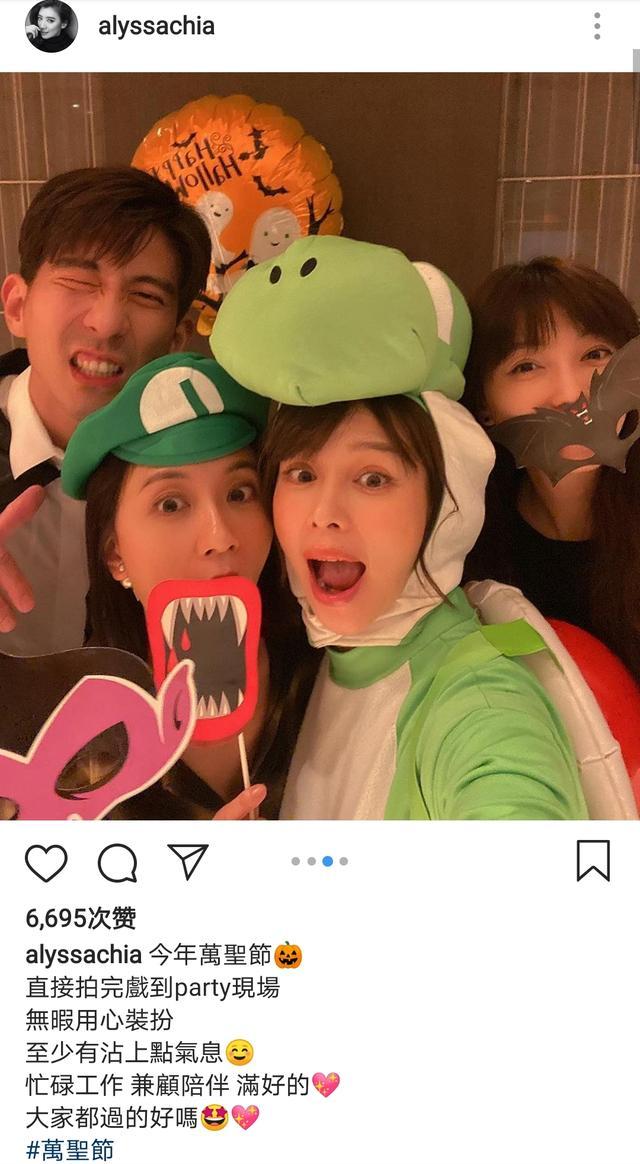Open alyssachia's profile picture avatar
The width and height of the screenshot is (640, 1164).
(x=51, y=27)
